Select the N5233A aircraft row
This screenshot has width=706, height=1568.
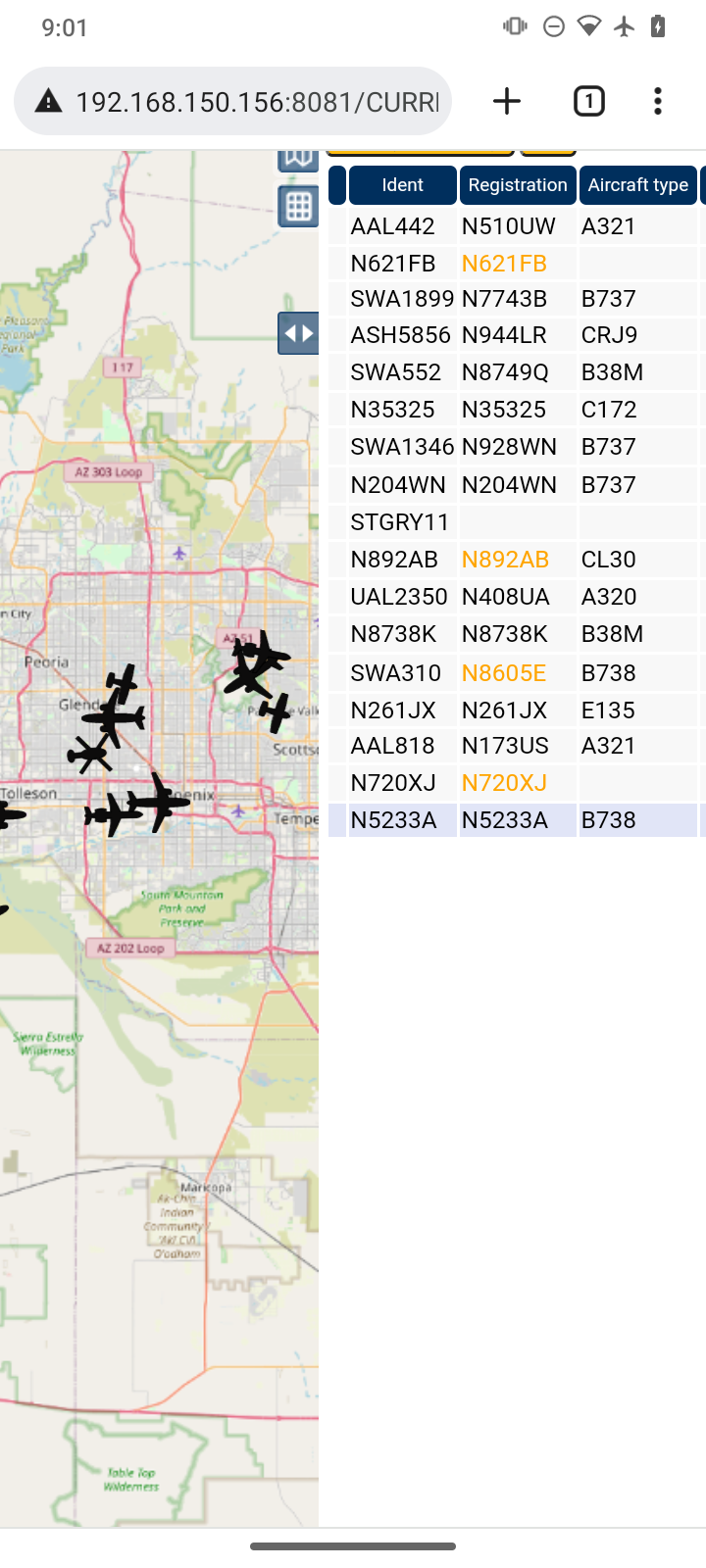[x=517, y=820]
